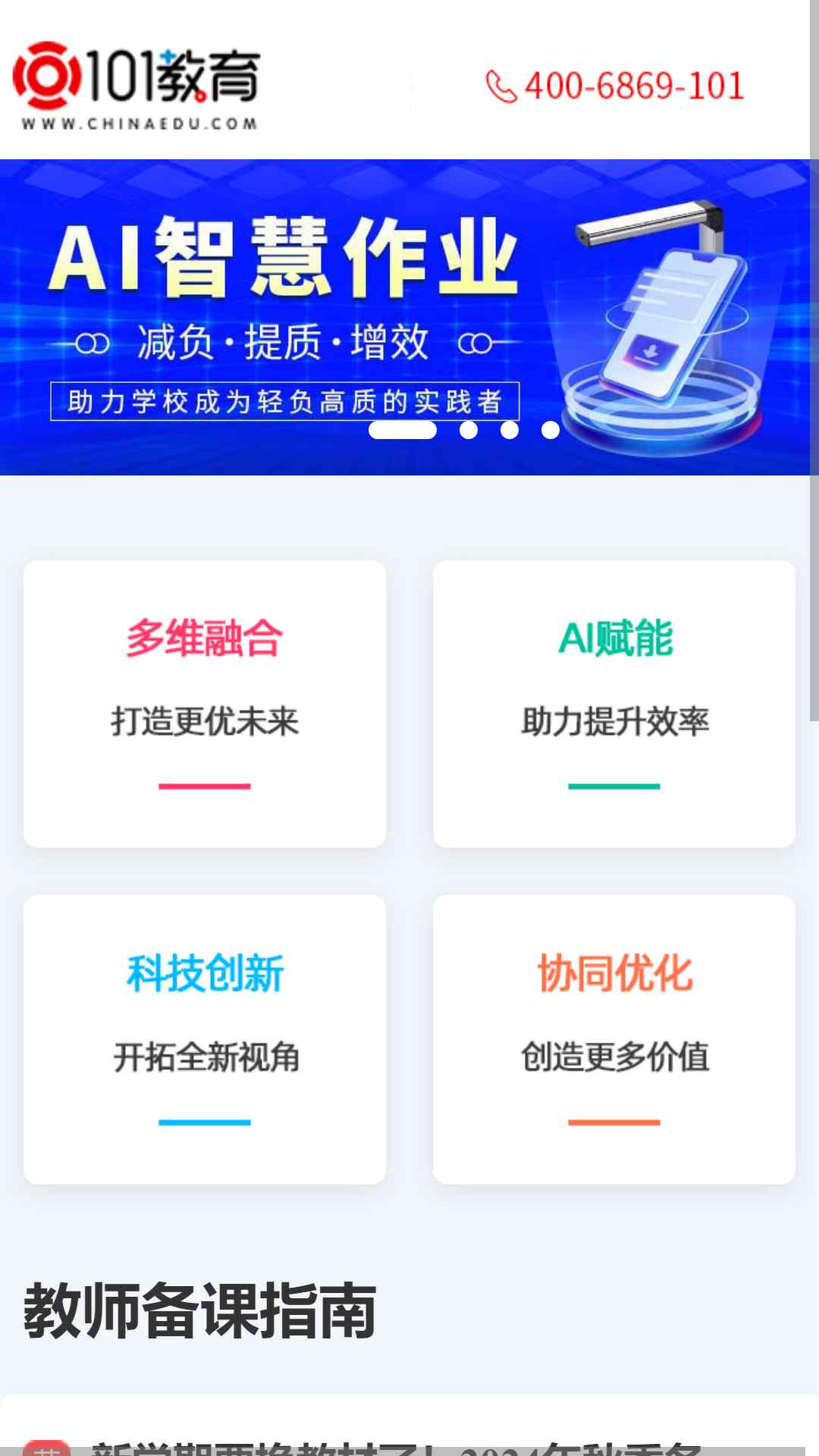Call the 400-6869-101 hotline

click(x=616, y=86)
